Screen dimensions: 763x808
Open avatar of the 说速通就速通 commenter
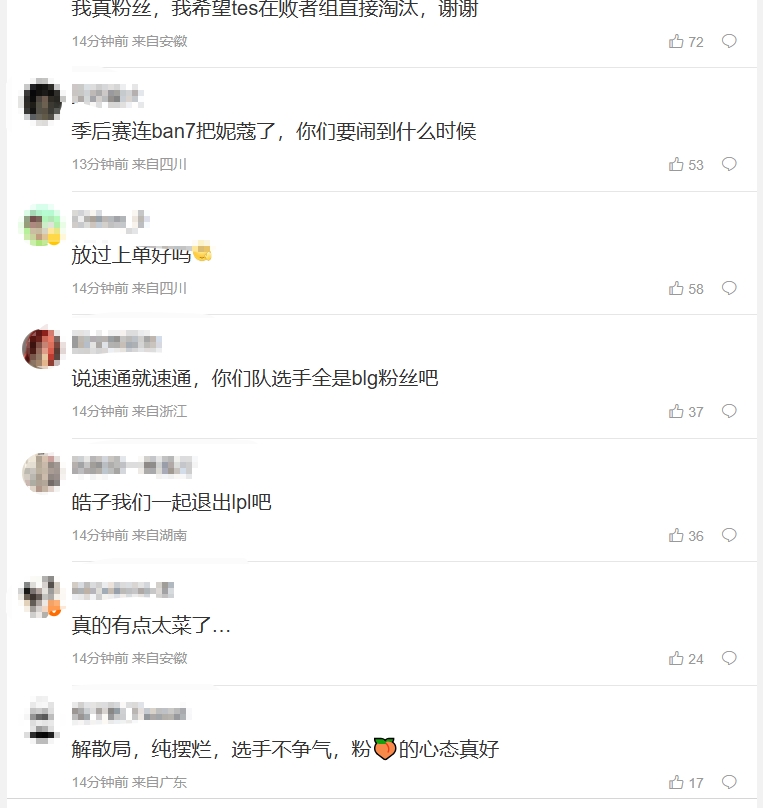[x=42, y=348]
